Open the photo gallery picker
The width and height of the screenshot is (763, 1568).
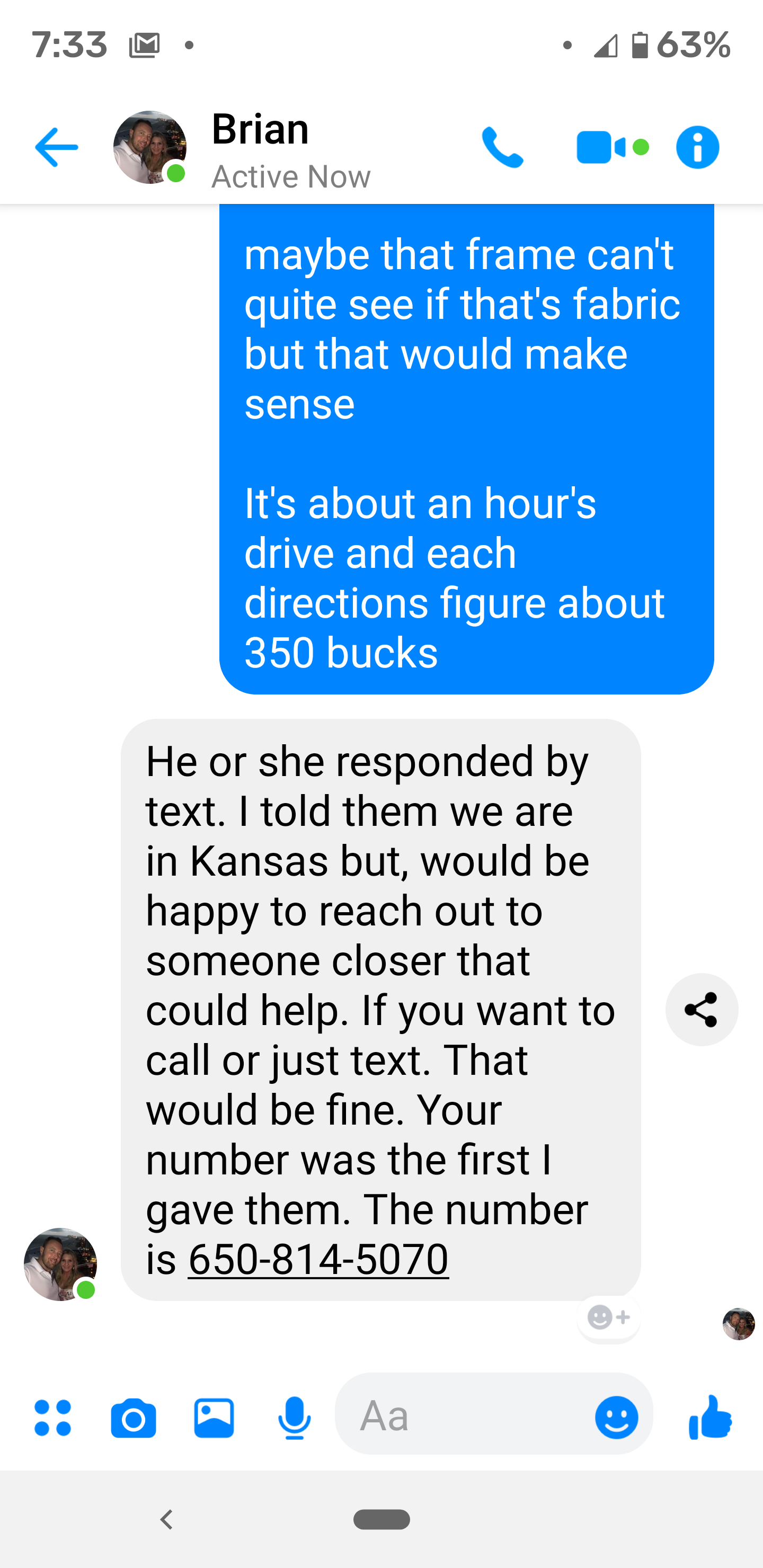(214, 1418)
